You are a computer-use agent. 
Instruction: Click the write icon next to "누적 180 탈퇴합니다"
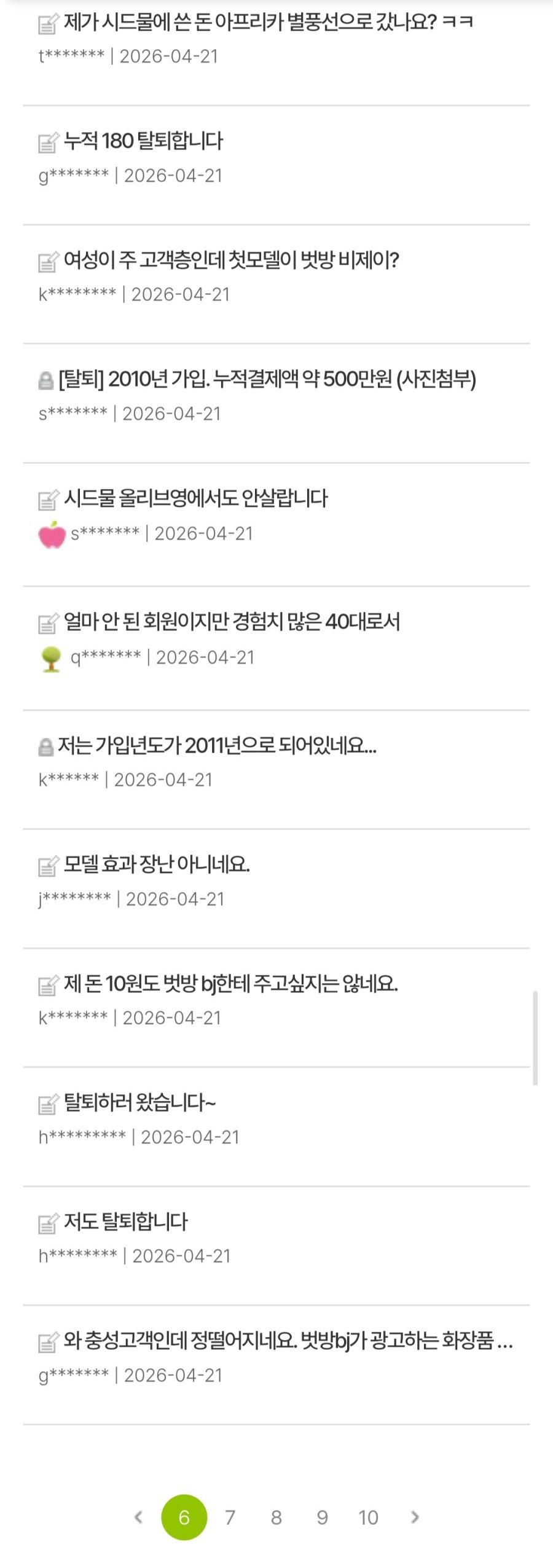[48, 142]
